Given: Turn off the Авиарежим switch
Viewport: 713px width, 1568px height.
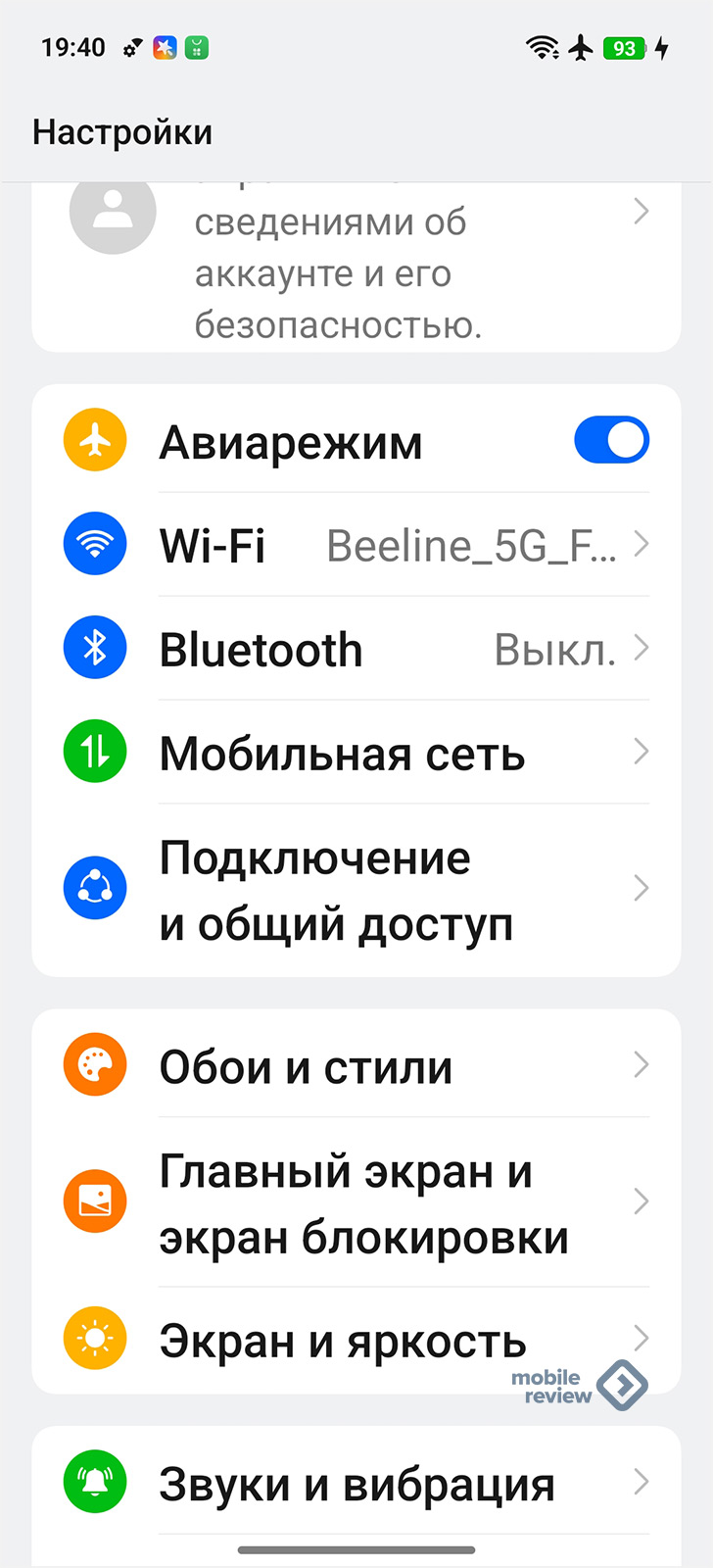Looking at the screenshot, I should coord(611,440).
